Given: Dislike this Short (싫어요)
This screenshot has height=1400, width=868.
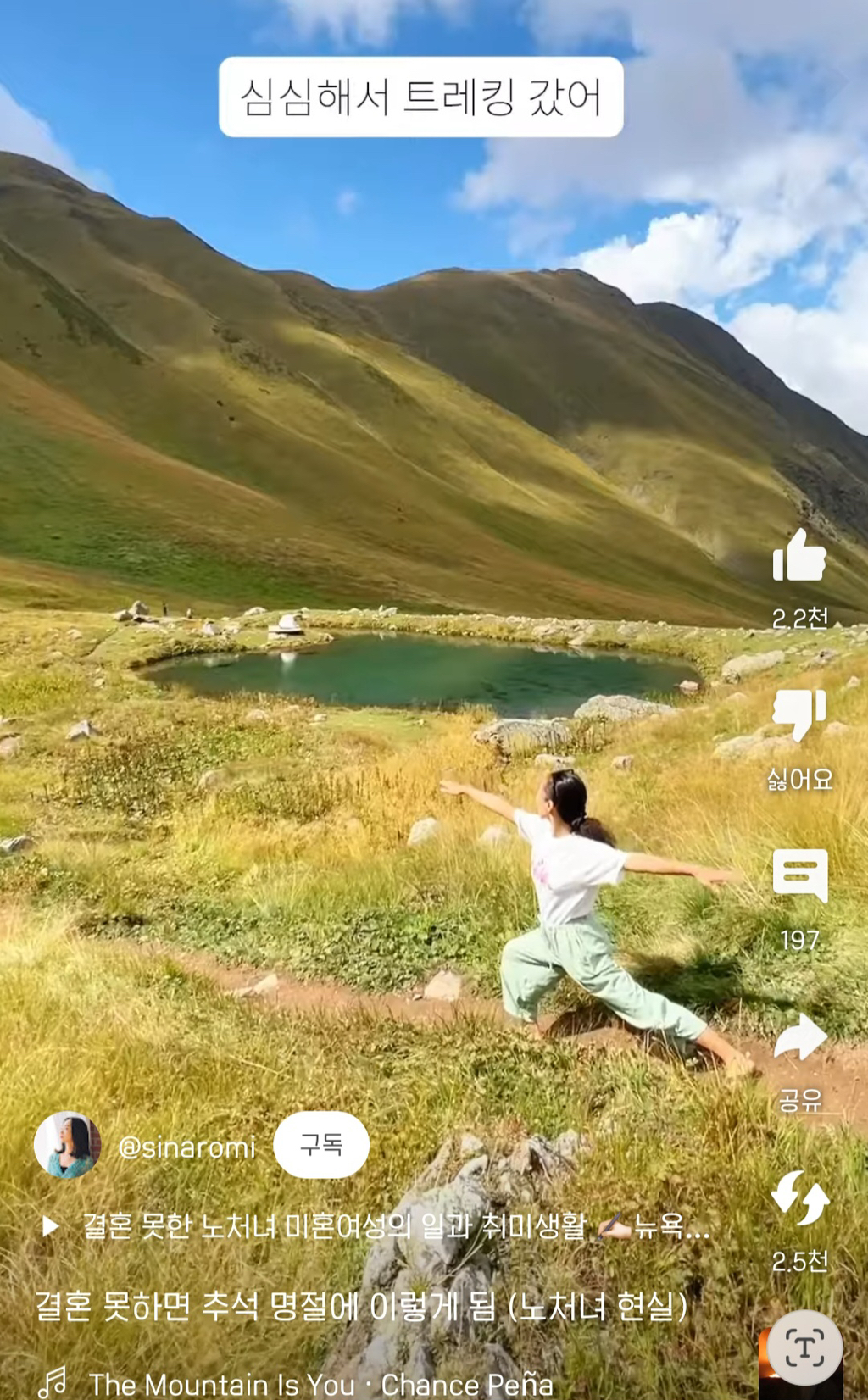Looking at the screenshot, I should (798, 716).
